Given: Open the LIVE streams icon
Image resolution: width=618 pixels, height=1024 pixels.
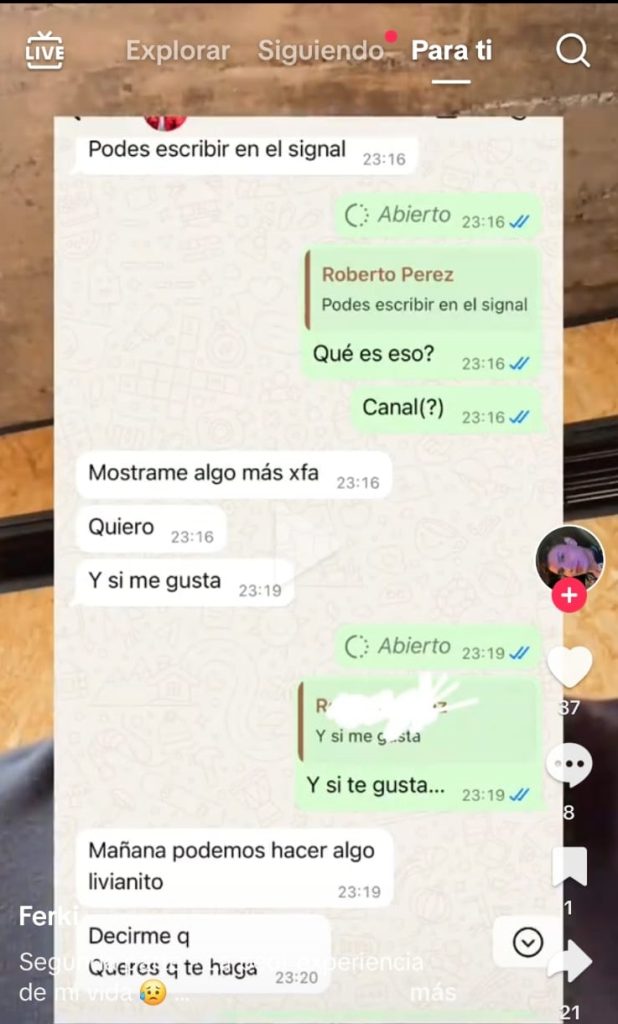Looking at the screenshot, I should (x=44, y=50).
